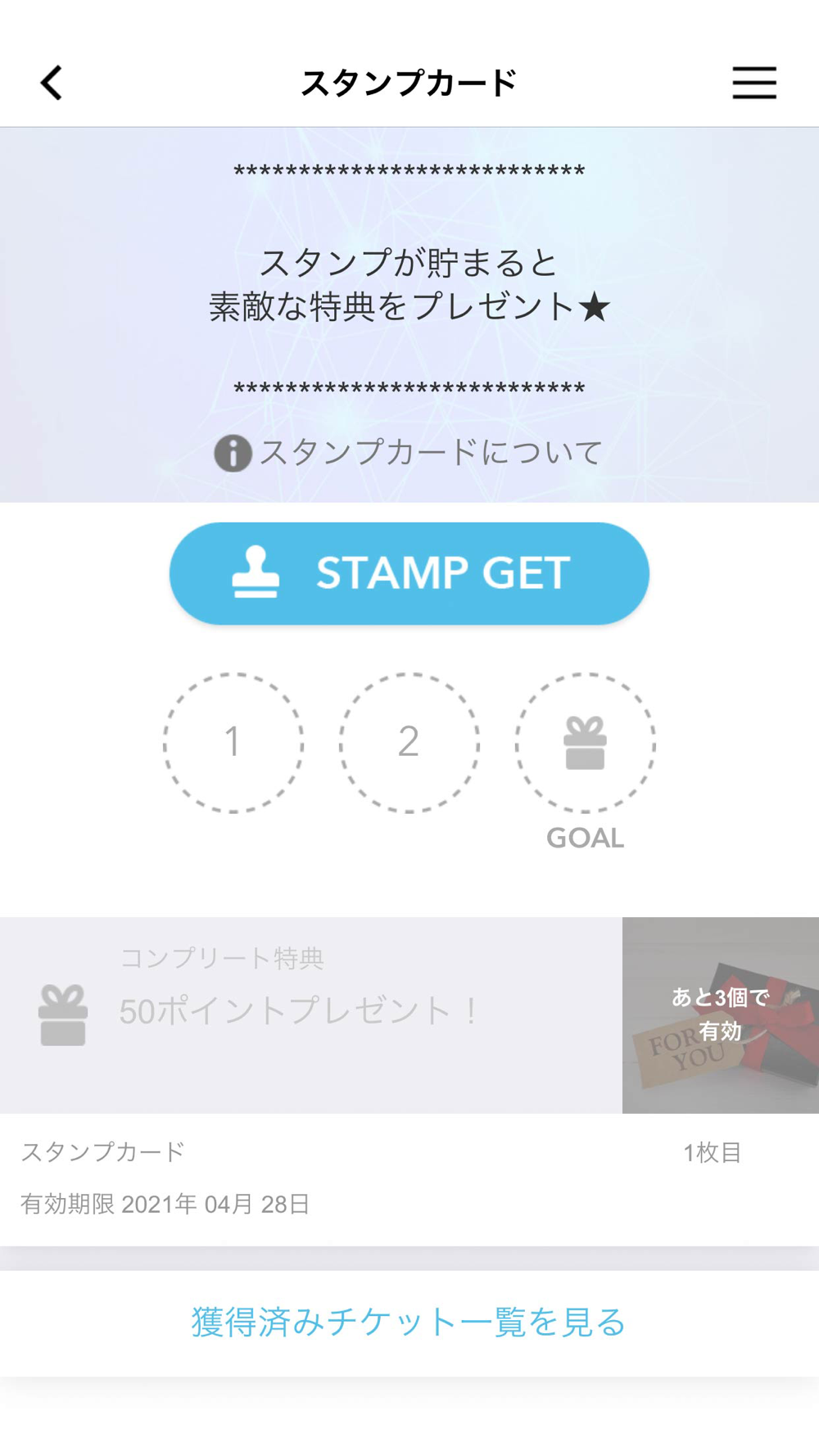Open the hamburger menu
Image resolution: width=819 pixels, height=1456 pixels.
click(x=753, y=83)
